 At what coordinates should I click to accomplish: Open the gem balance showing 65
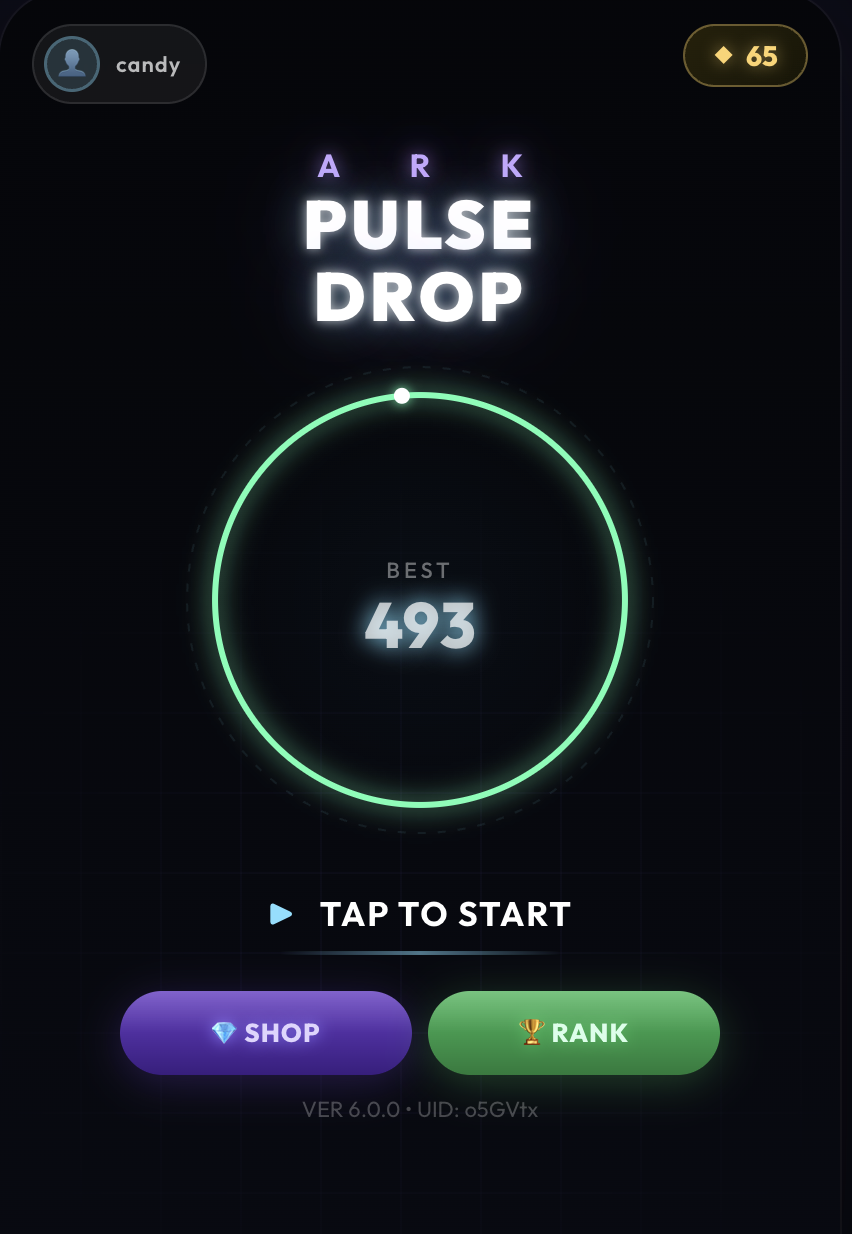[745, 56]
